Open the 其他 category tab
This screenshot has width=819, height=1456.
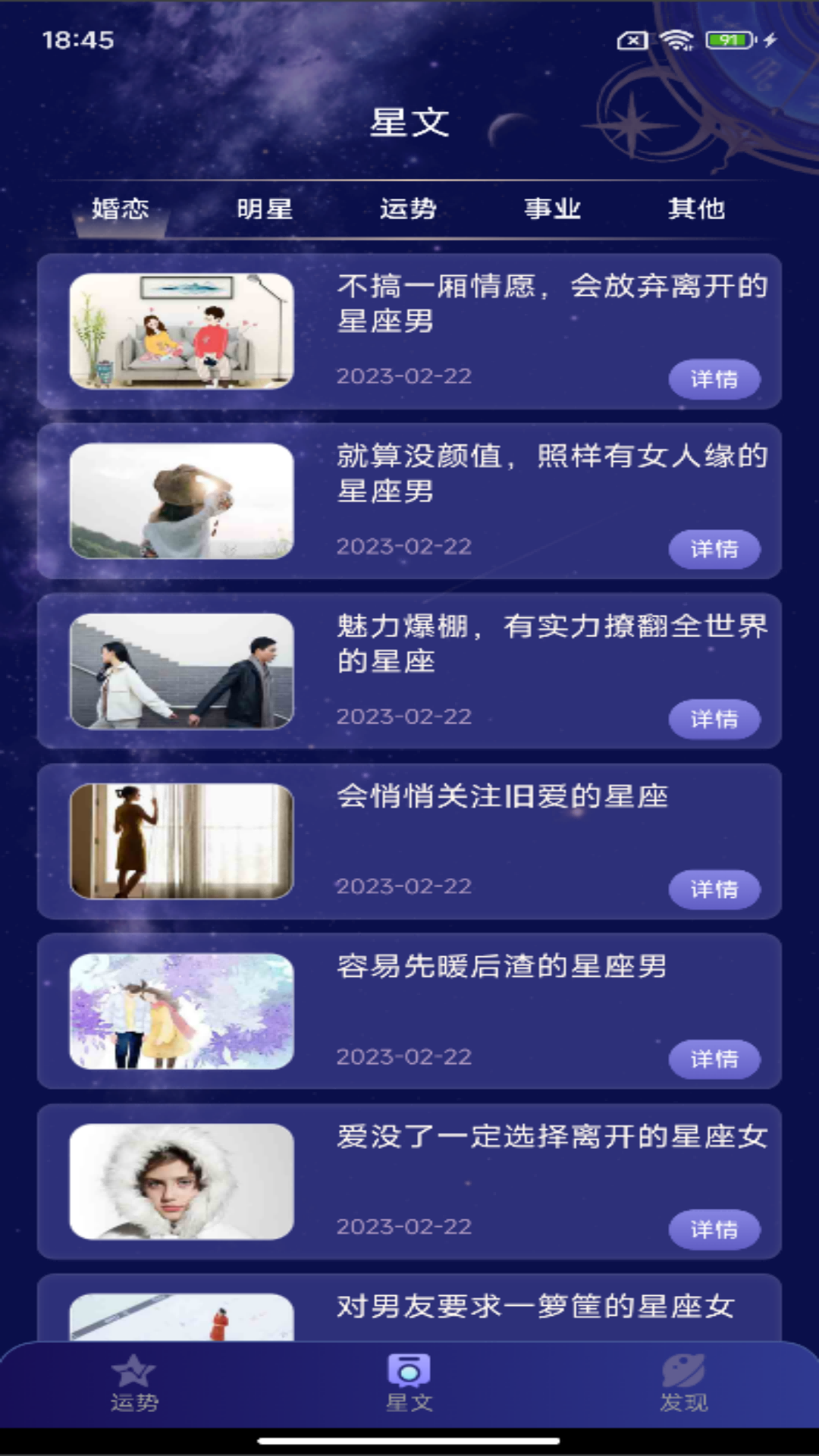[696, 209]
